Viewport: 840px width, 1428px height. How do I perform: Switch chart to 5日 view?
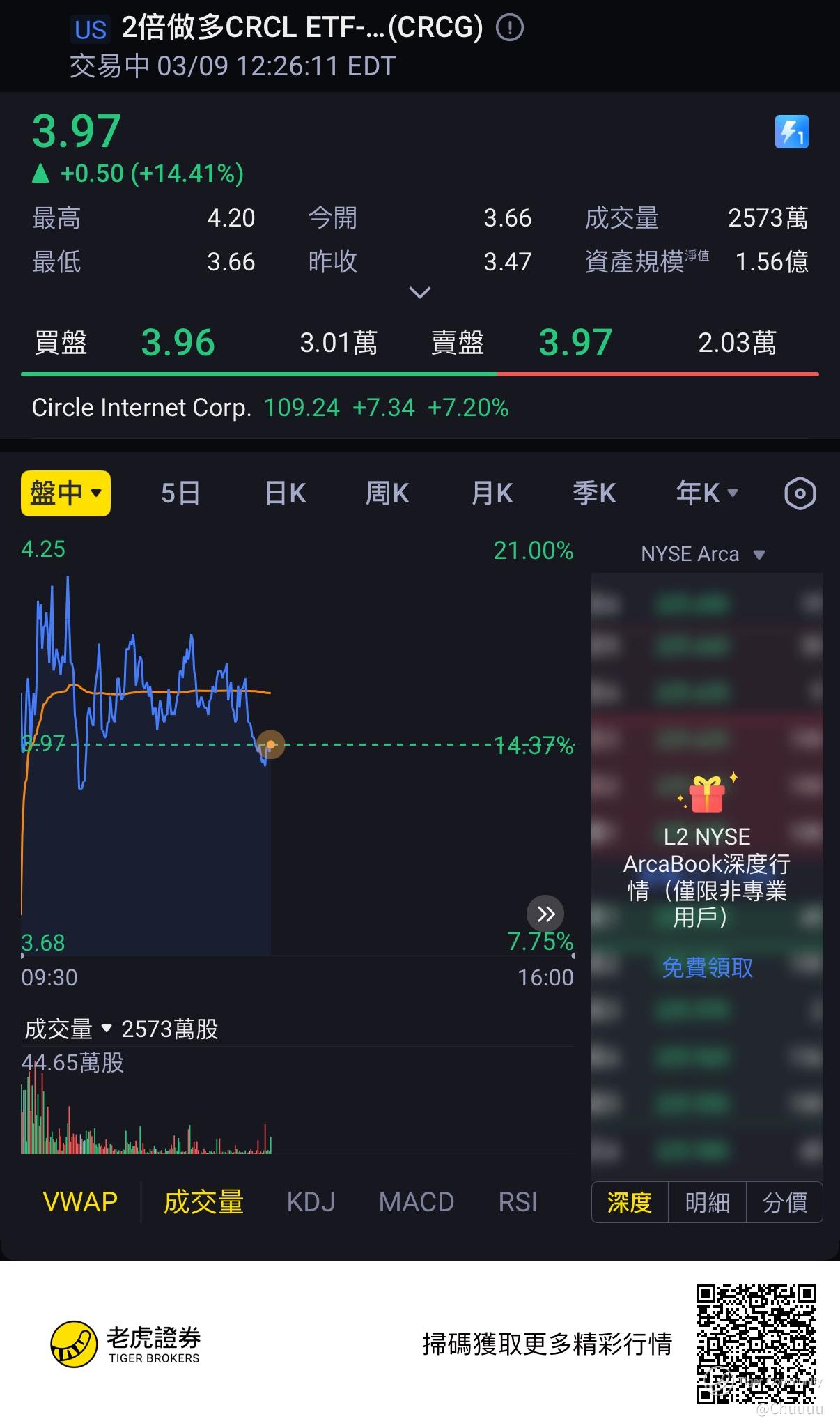click(x=180, y=493)
